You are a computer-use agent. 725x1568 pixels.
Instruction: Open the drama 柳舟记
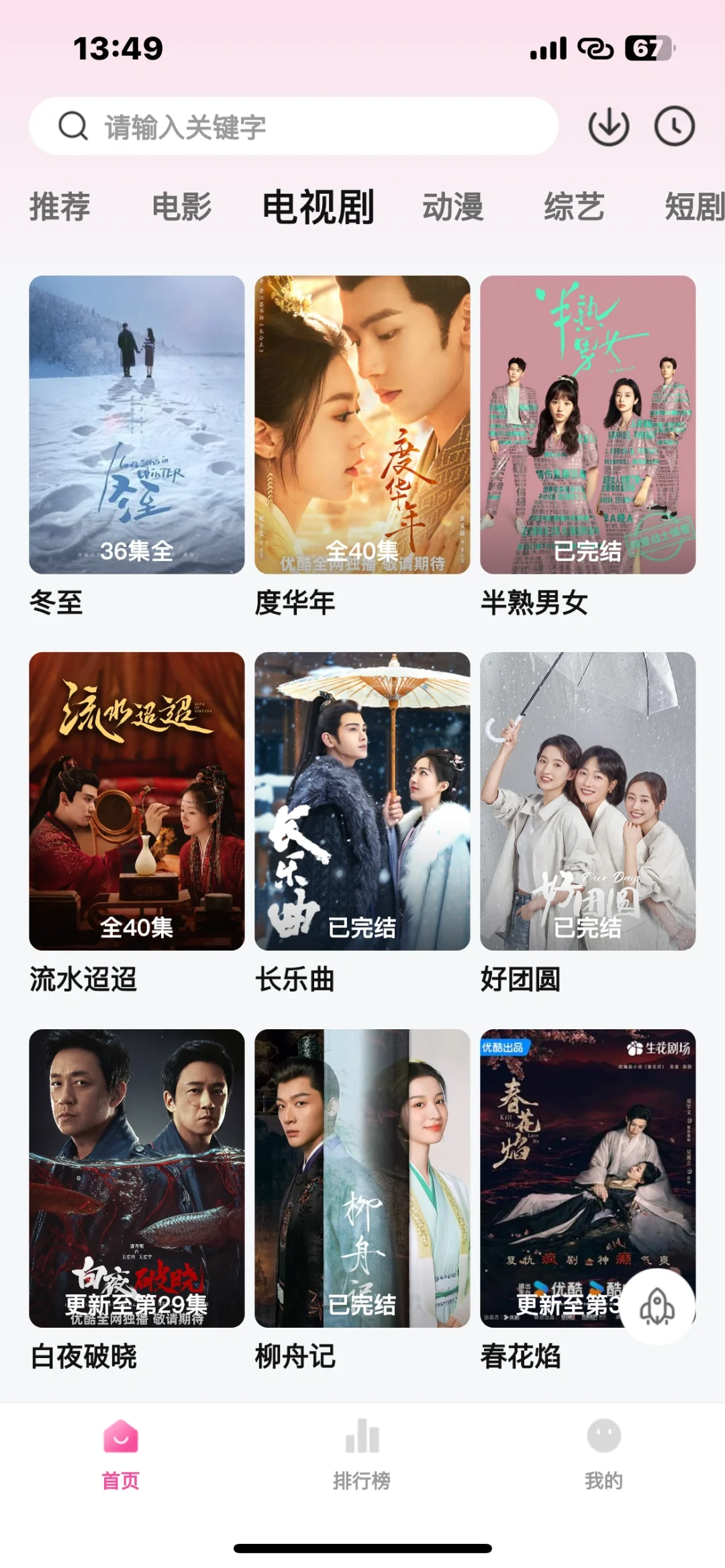[362, 1178]
